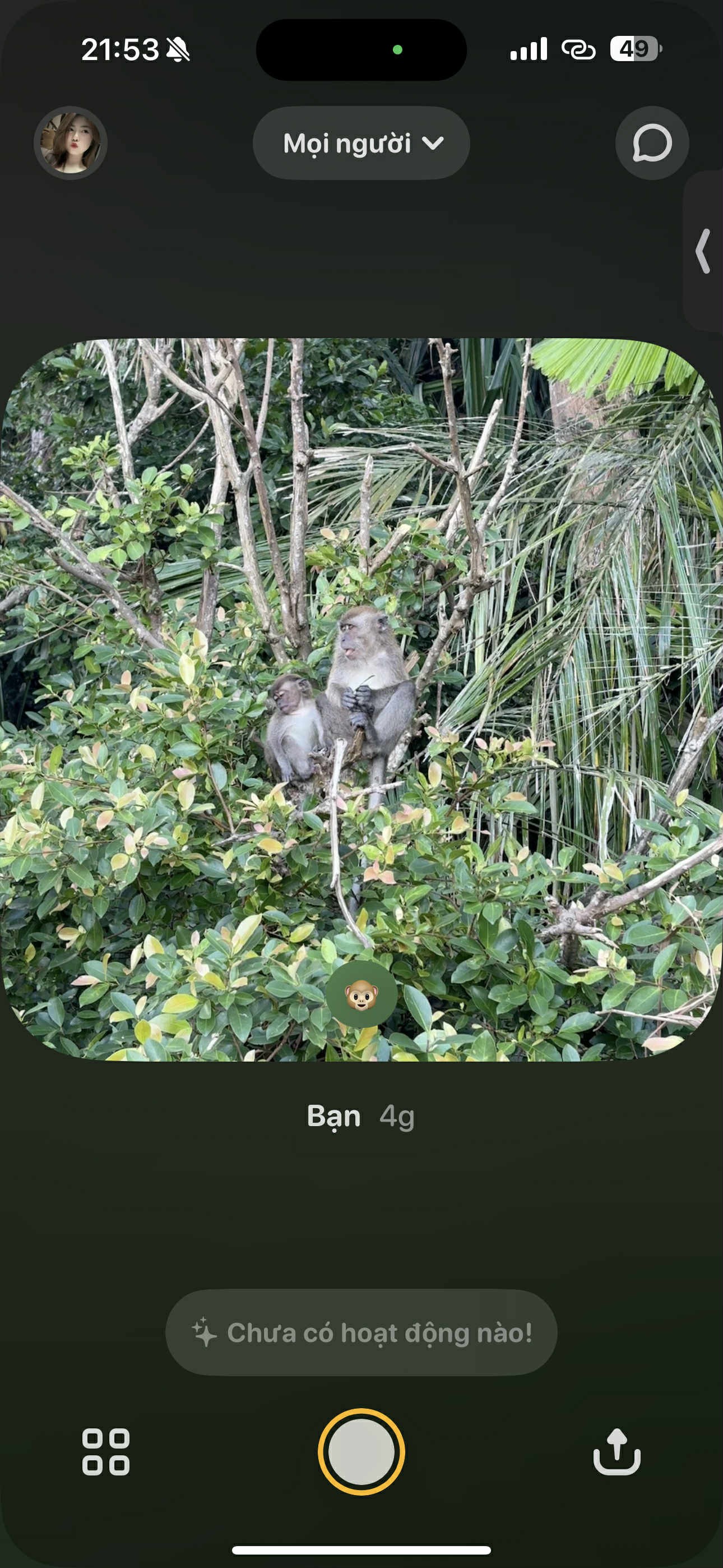View the Chưa có hoạt động nào activity
The height and width of the screenshot is (1568, 723).
coord(361,1332)
